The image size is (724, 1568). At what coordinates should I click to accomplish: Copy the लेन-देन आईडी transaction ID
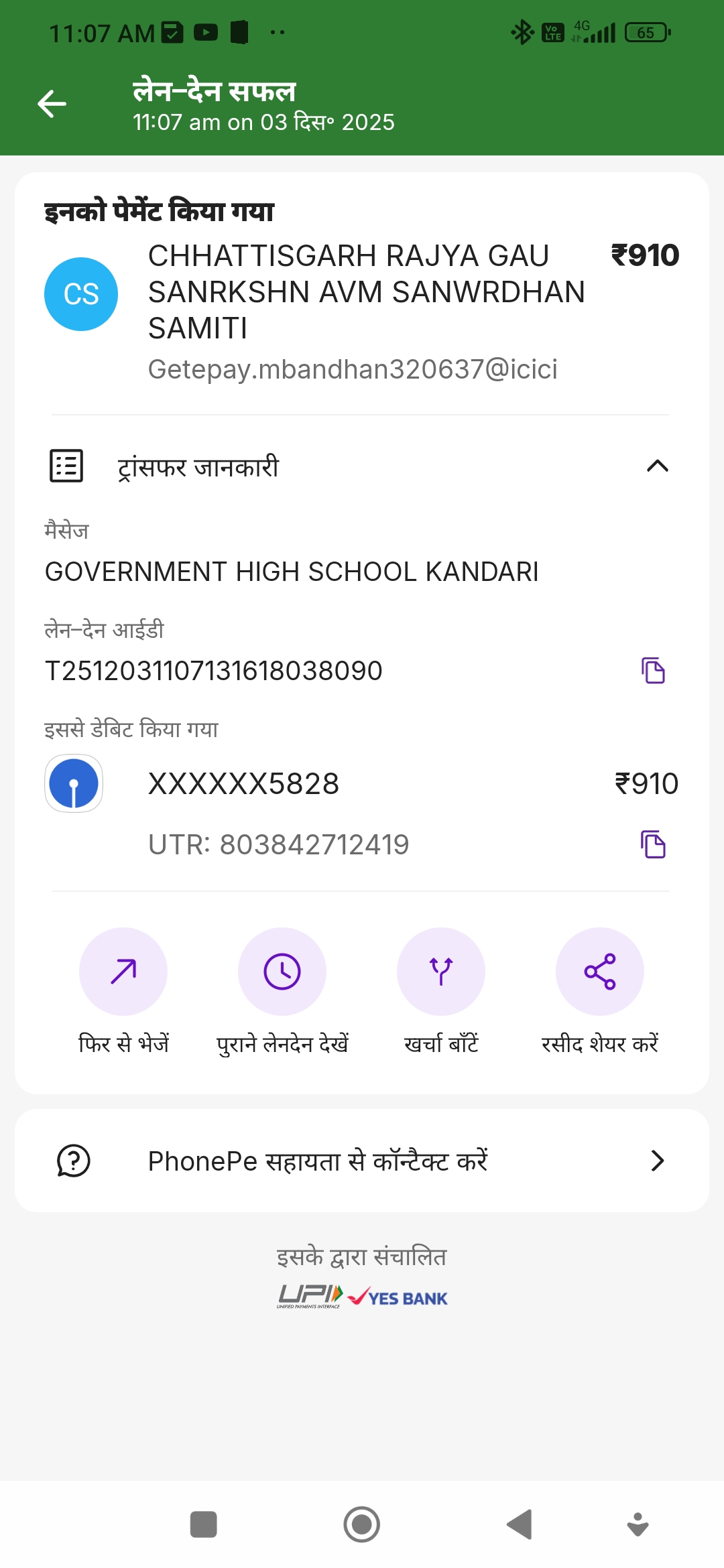(653, 671)
